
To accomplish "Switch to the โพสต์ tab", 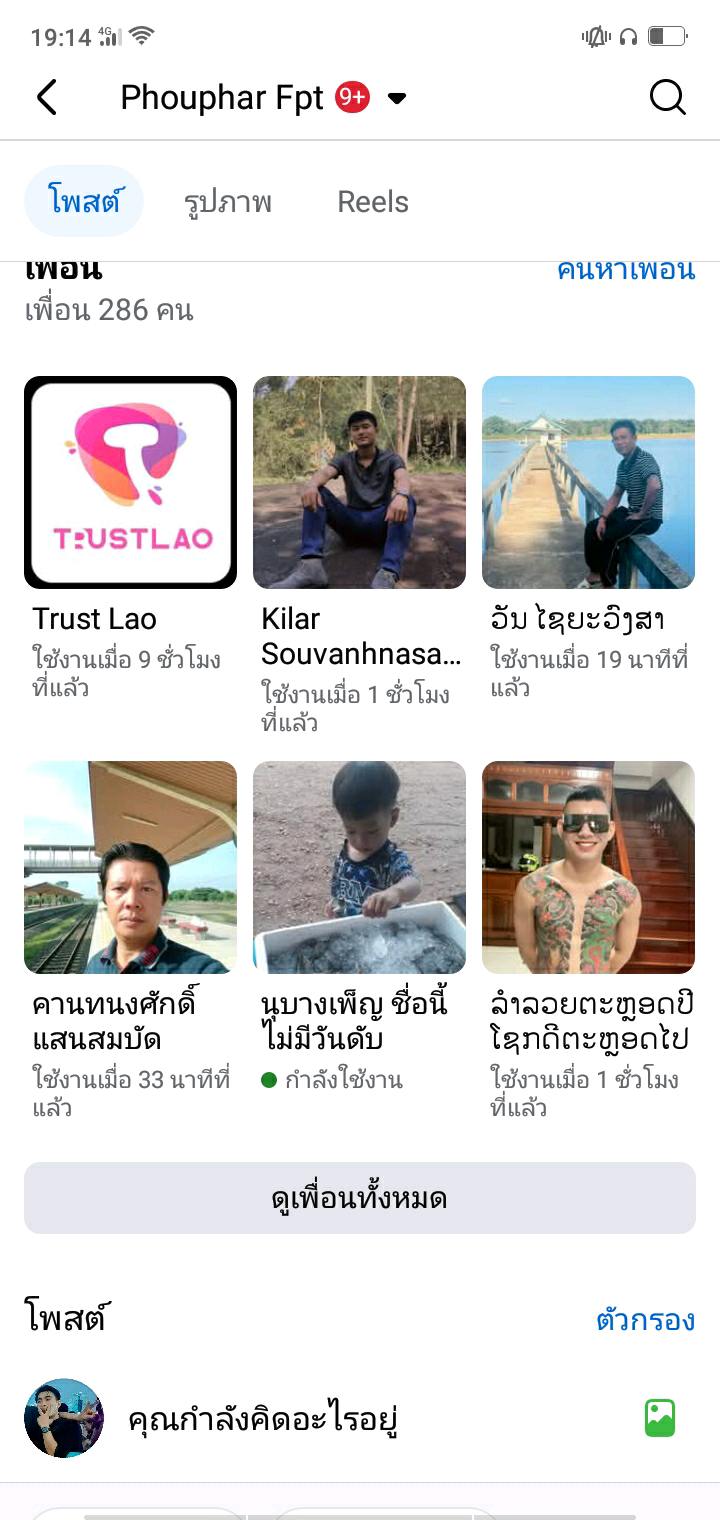I will pos(84,202).
